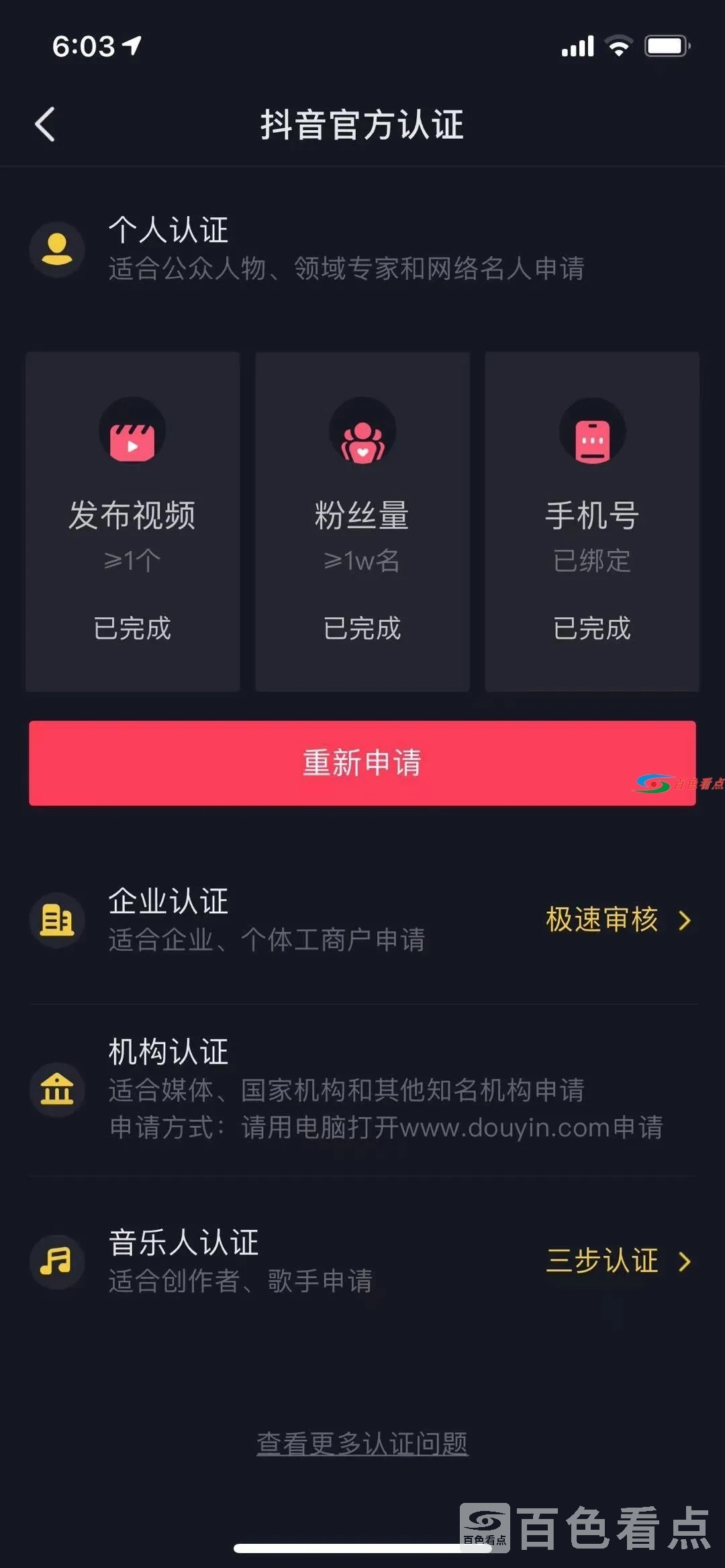725x1568 pixels.
Task: Tap the 重新申请 button
Action: click(x=362, y=763)
